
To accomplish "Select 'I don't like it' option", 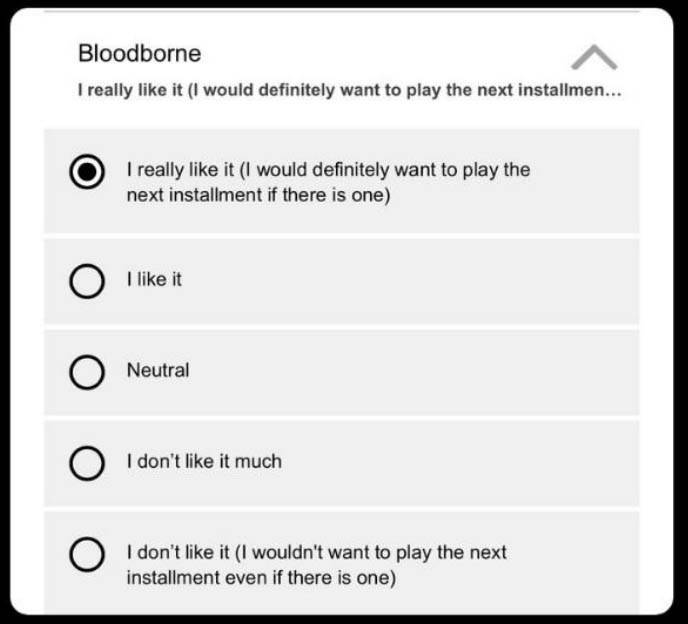I will point(88,556).
